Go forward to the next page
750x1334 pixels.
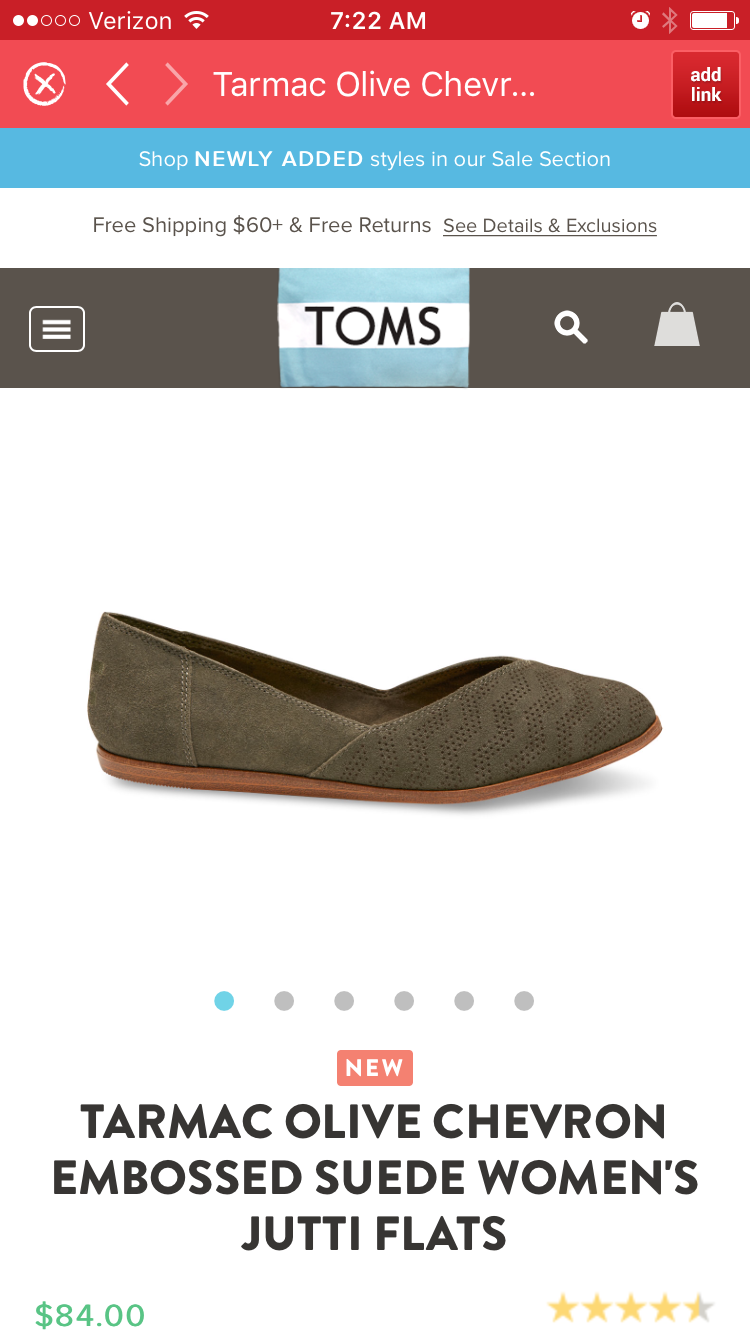pyautogui.click(x=176, y=84)
